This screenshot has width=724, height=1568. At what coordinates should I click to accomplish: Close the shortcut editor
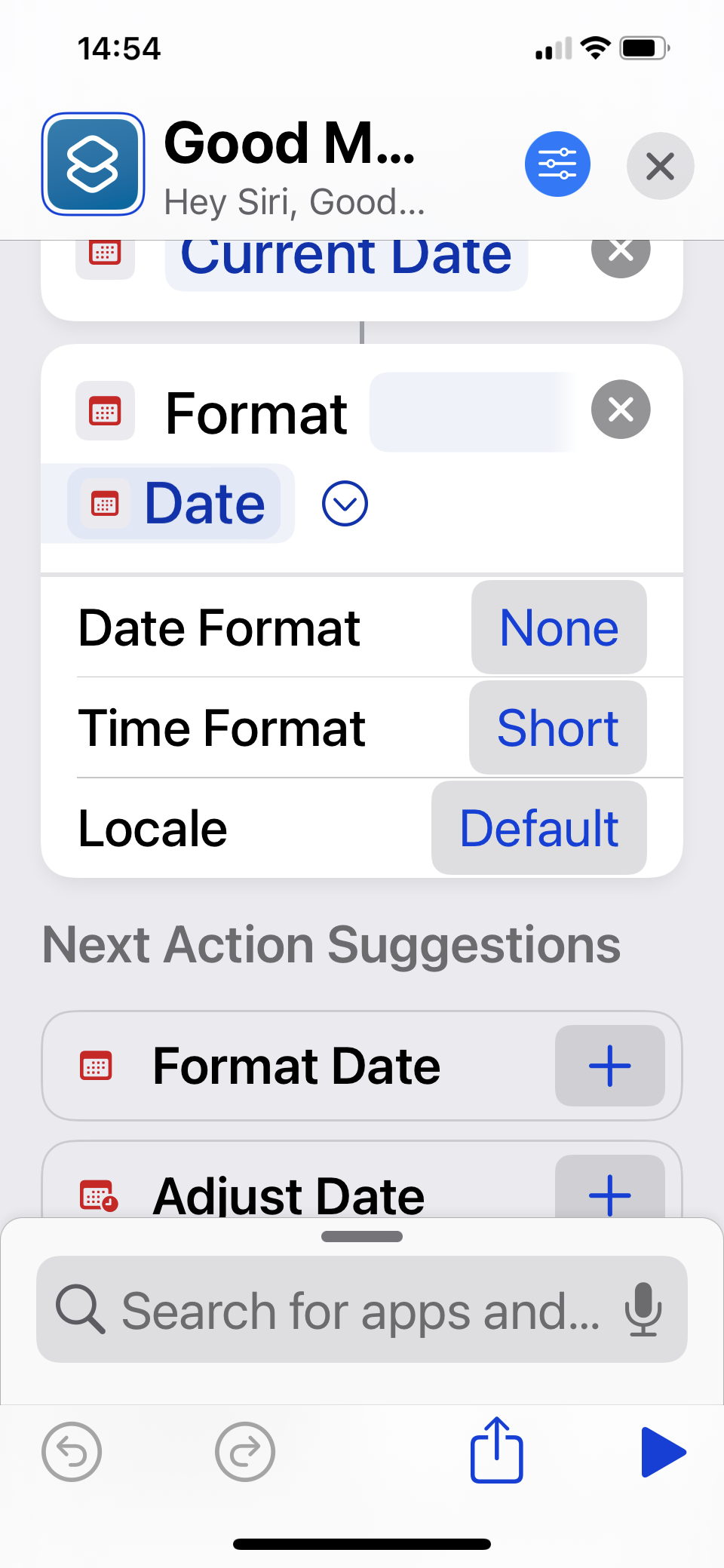pyautogui.click(x=660, y=166)
